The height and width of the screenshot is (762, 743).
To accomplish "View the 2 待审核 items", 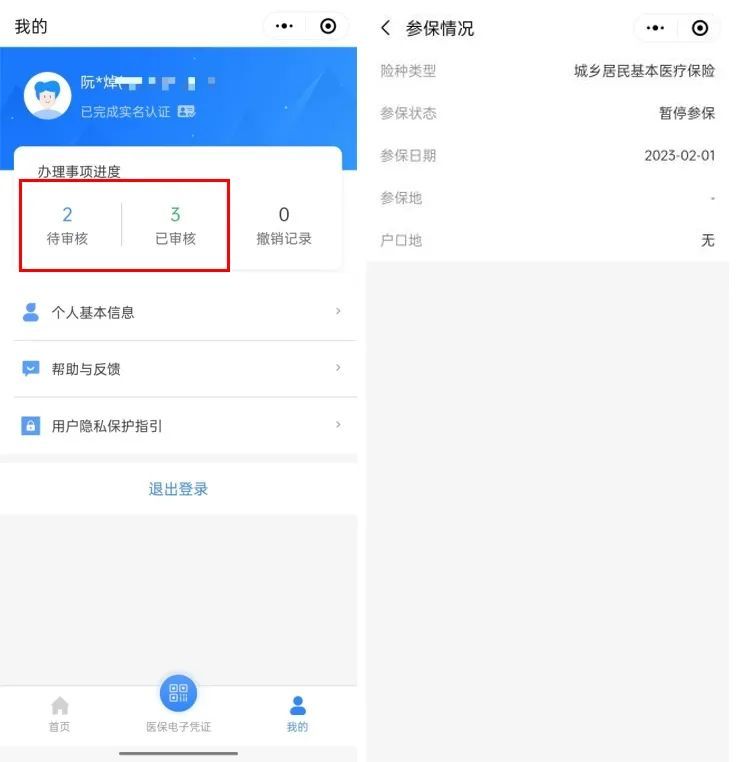I will pos(67,225).
